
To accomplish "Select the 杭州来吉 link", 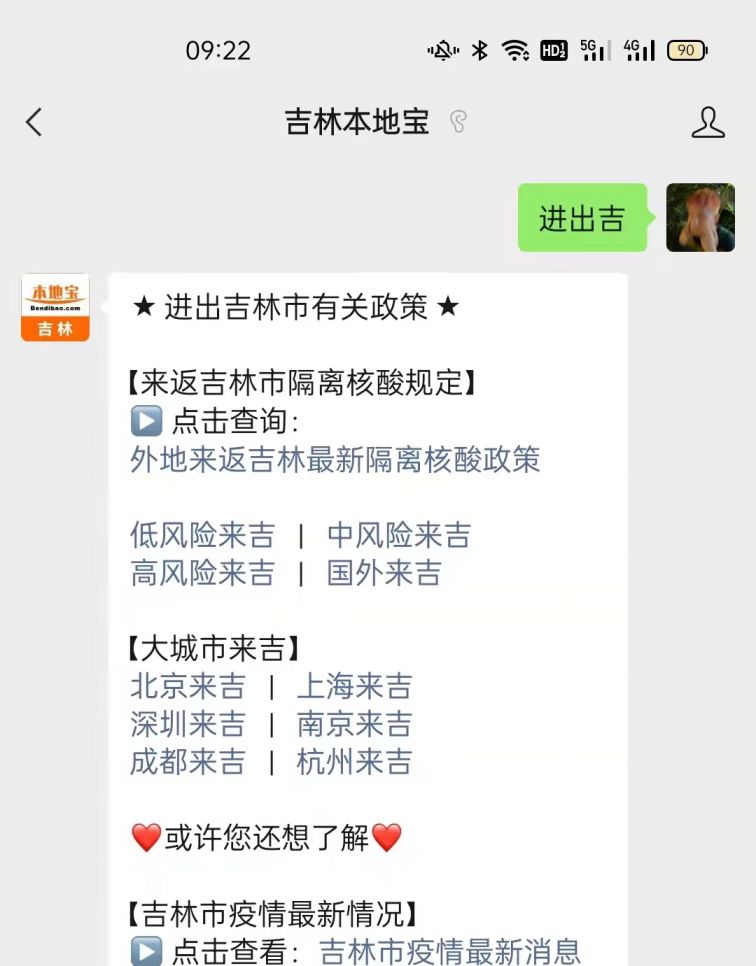I will [x=354, y=762].
